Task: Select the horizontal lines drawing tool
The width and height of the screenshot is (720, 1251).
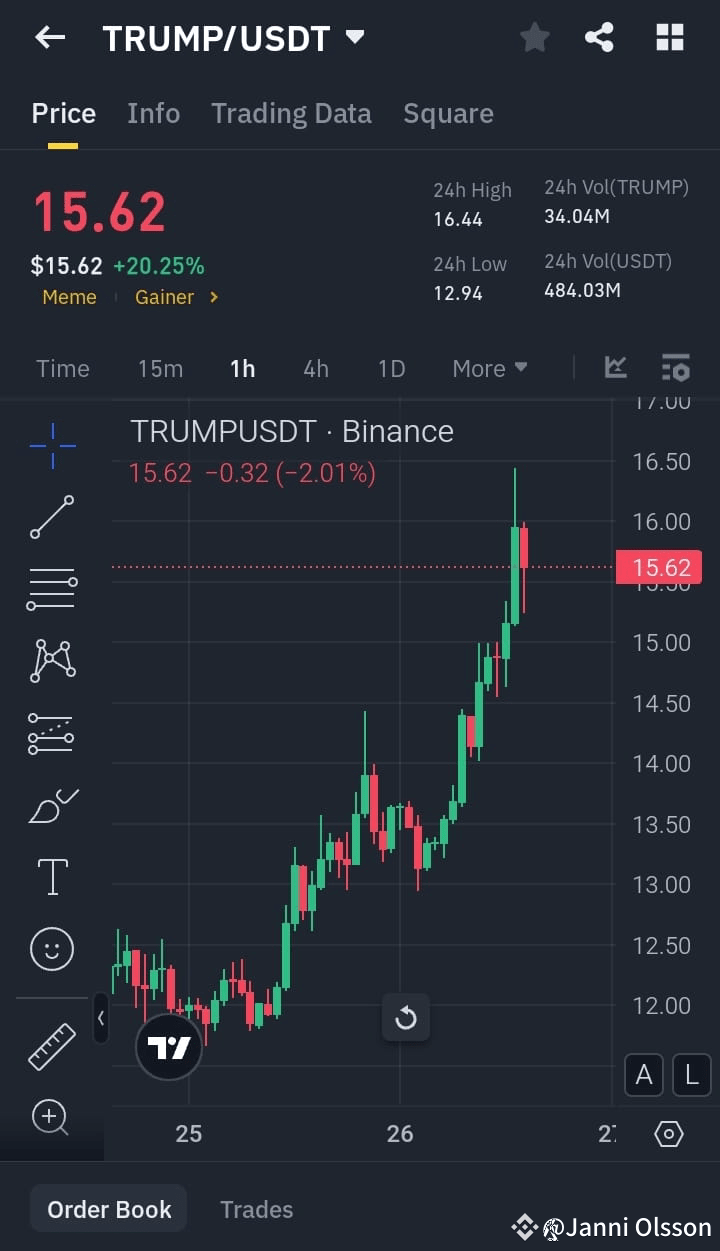Action: (51, 589)
